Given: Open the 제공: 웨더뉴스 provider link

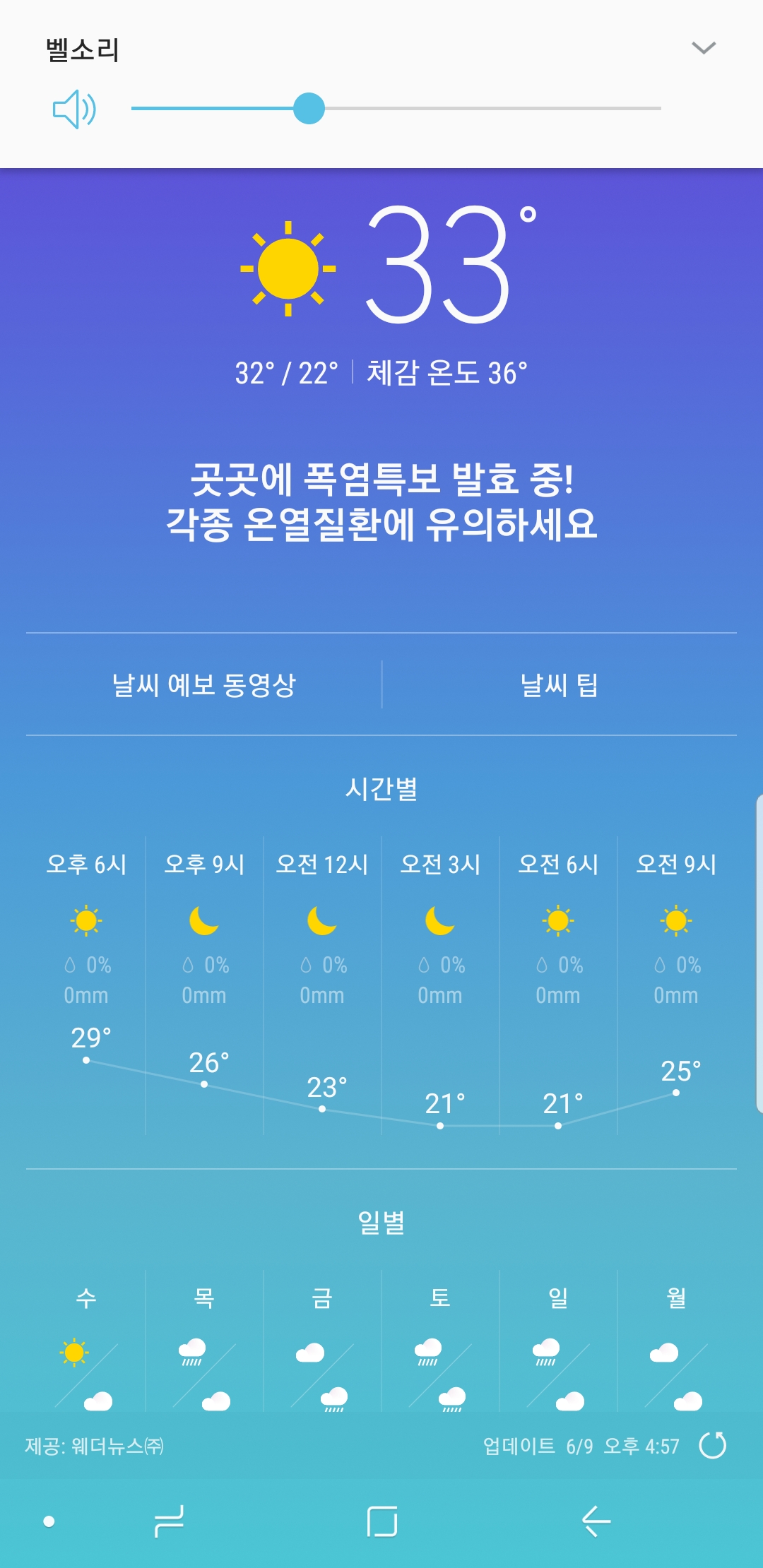Looking at the screenshot, I should point(95,1446).
